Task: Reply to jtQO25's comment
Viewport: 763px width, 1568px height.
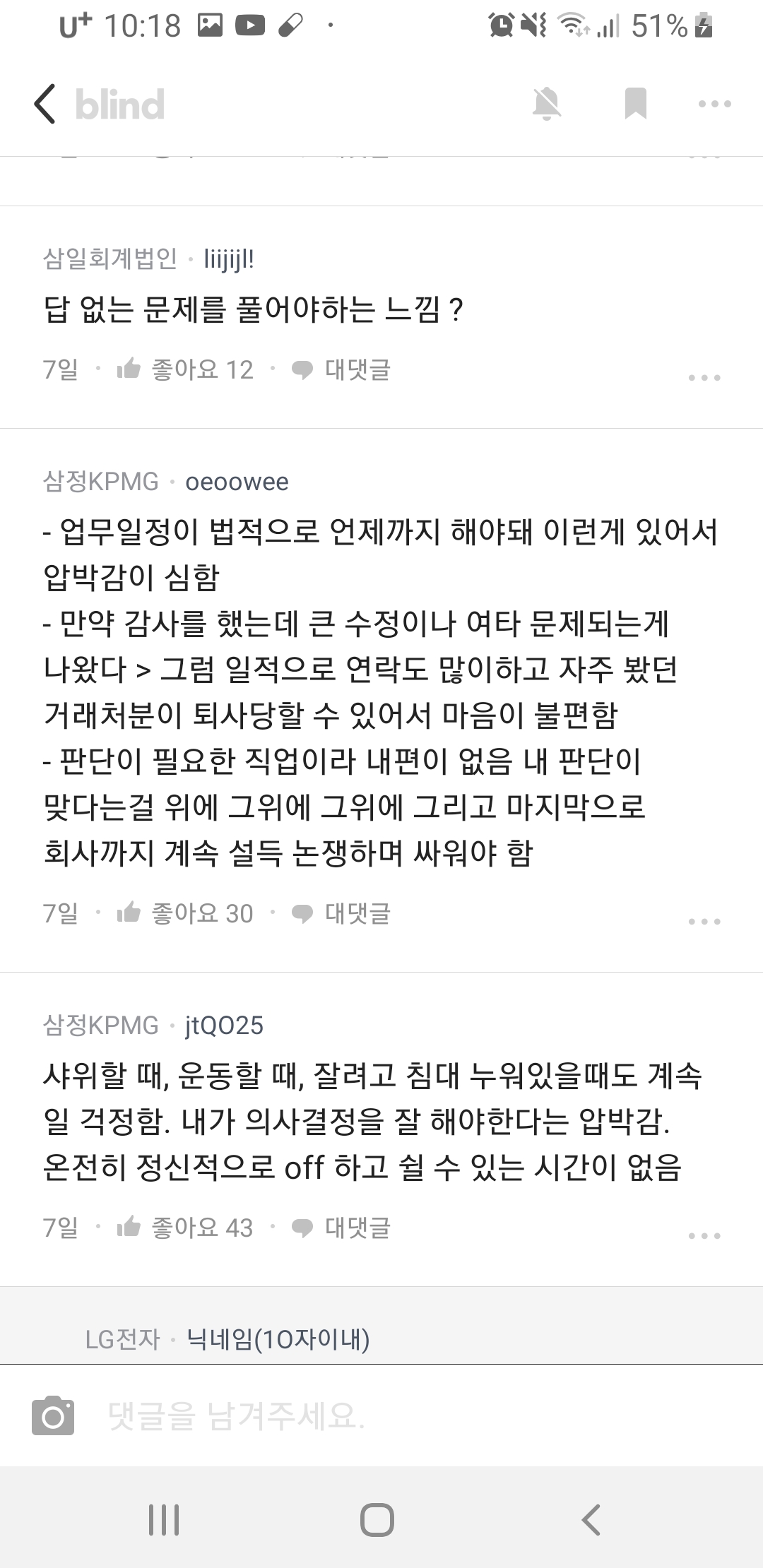Action: pos(342,1228)
